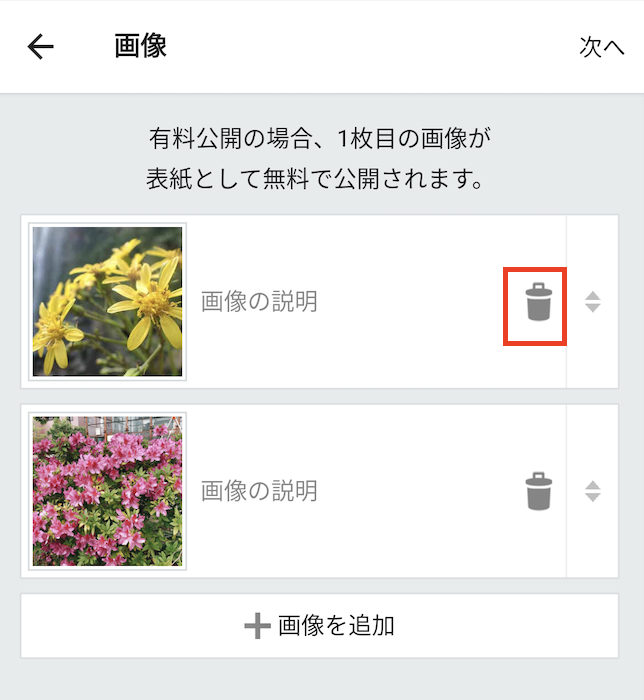This screenshot has width=644, height=700.
Task: Delete the yellow flower image
Action: [x=538, y=301]
